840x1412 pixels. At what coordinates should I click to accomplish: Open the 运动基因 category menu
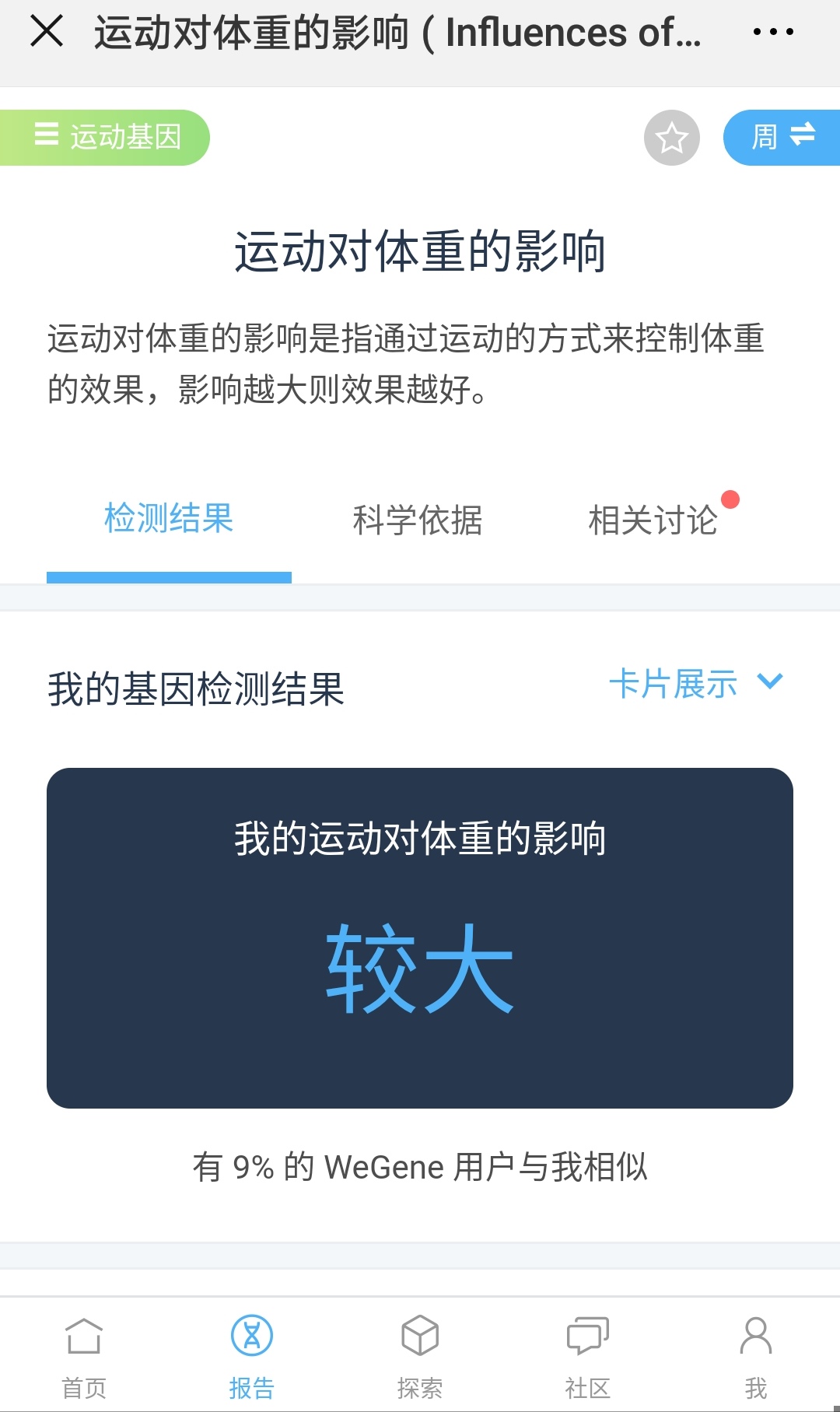click(105, 138)
